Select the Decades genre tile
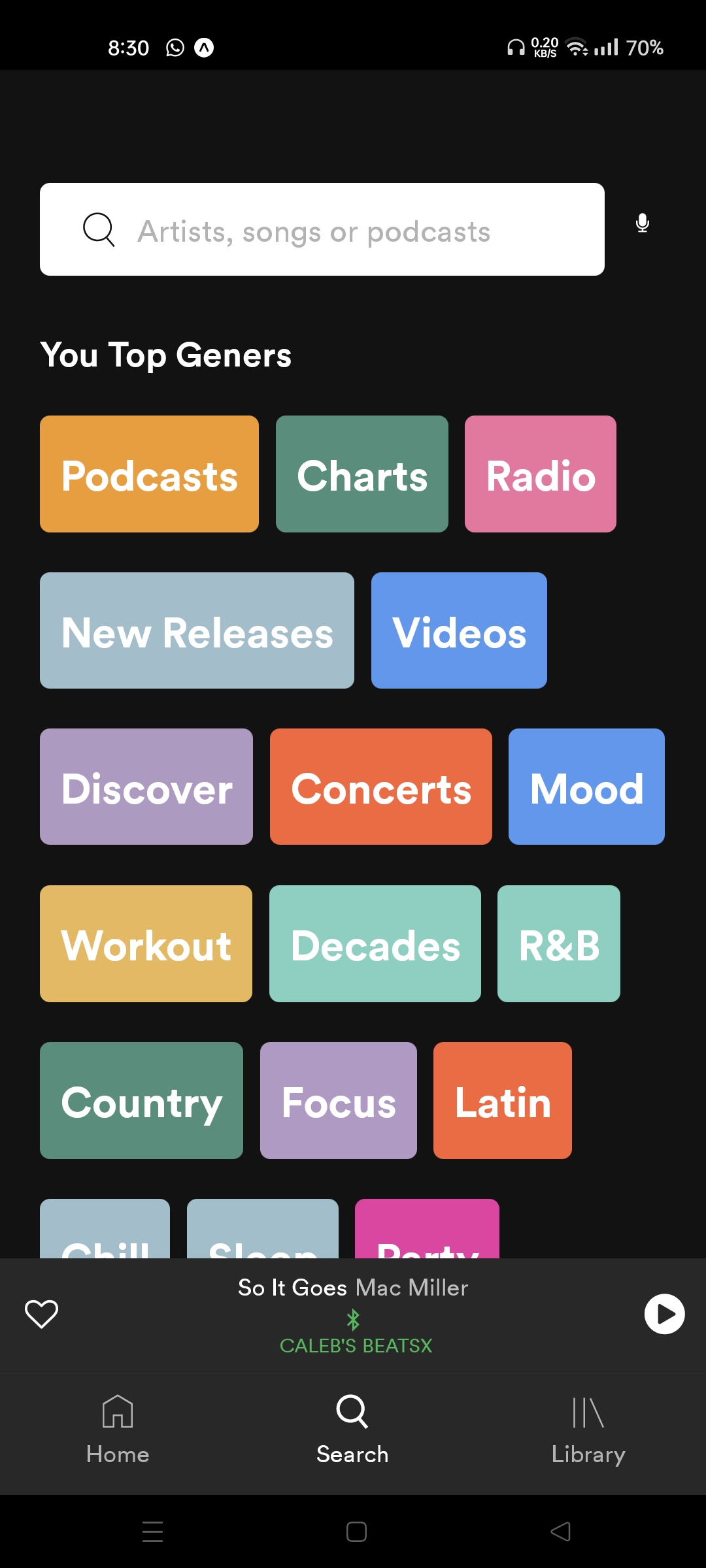Image resolution: width=706 pixels, height=1568 pixels. pos(375,944)
